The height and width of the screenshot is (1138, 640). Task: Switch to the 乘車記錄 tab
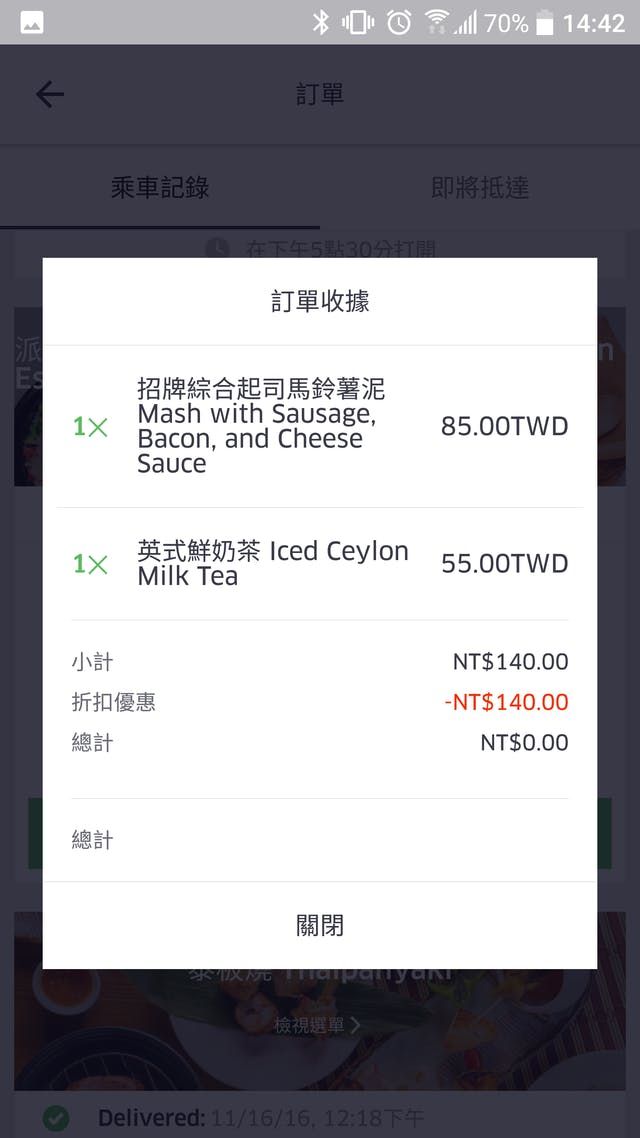(160, 187)
